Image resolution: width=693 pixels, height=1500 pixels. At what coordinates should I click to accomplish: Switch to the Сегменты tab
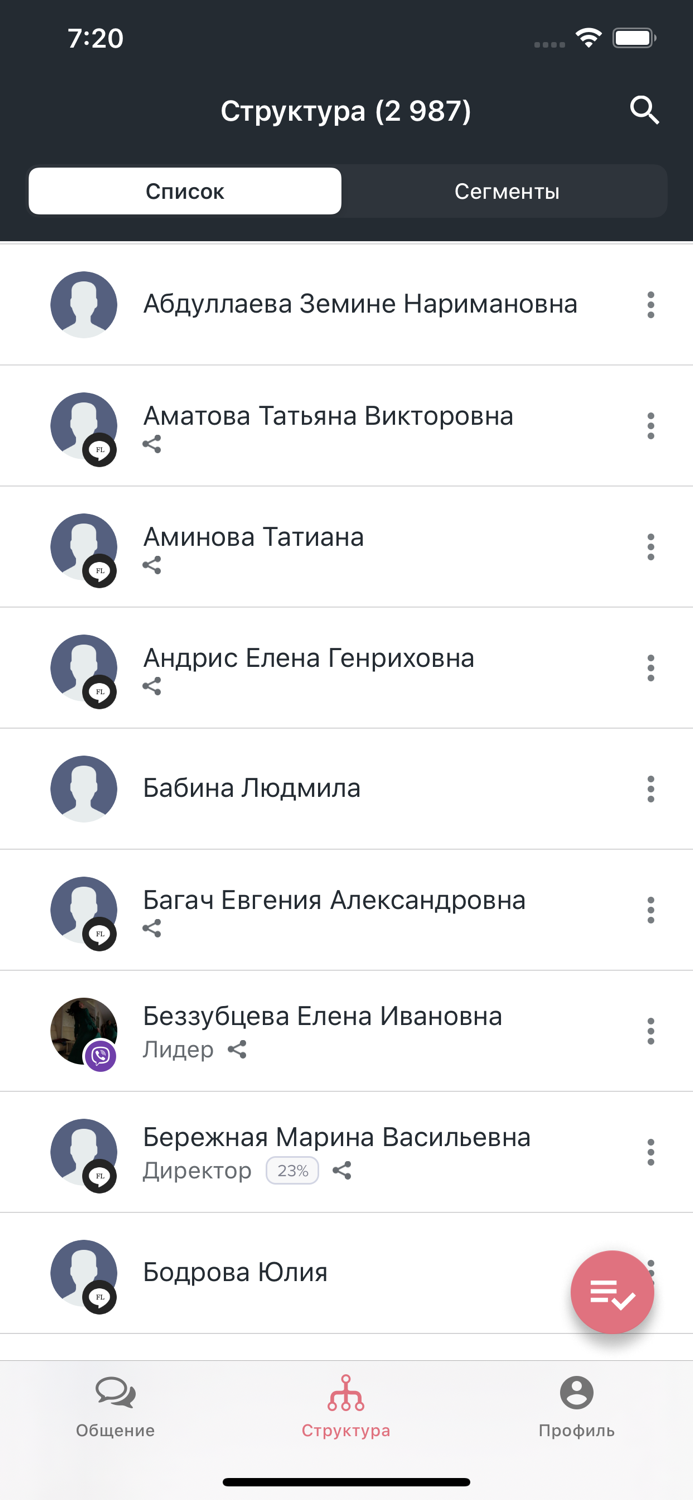[x=506, y=191]
